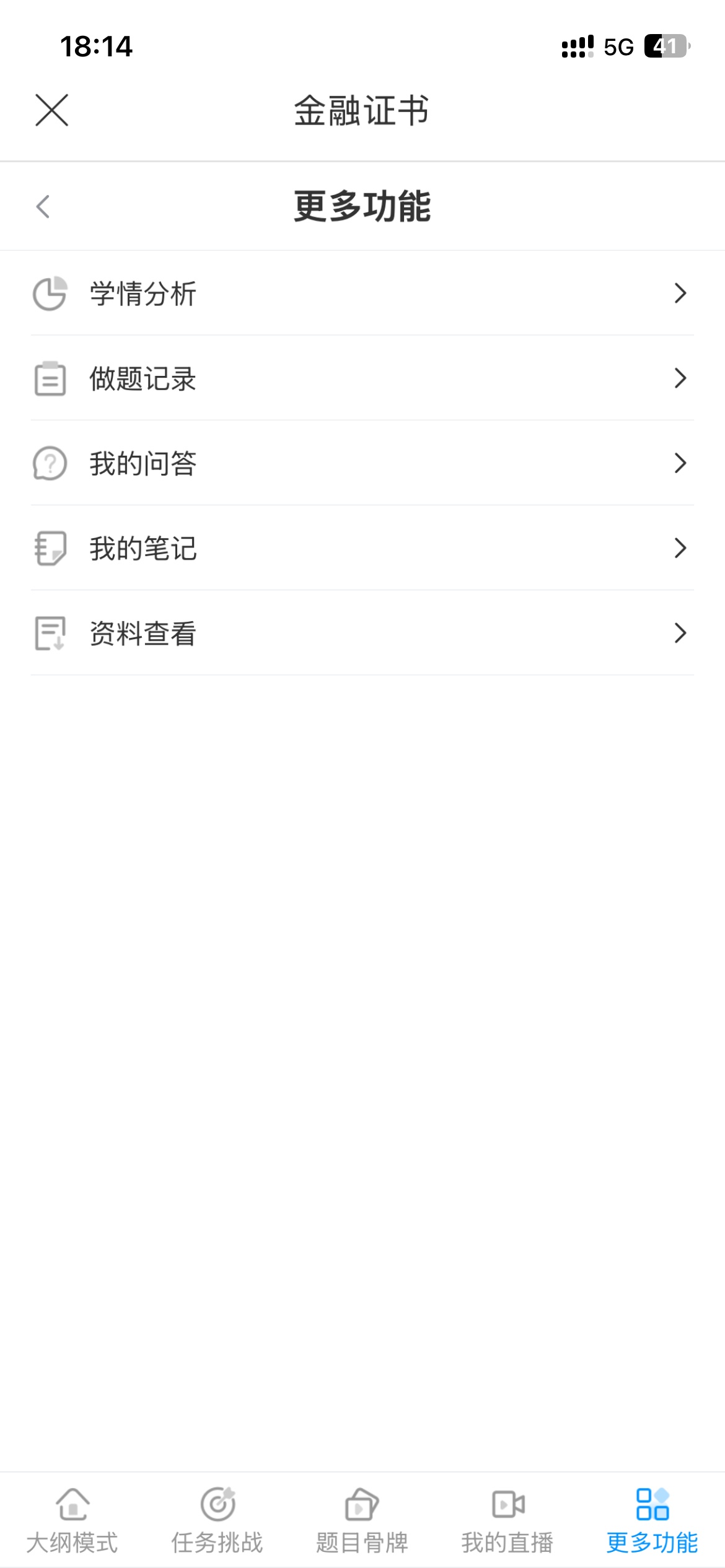Switch to the 大纲模式 tab
Screen dimensions: 725x1568
[72, 1520]
